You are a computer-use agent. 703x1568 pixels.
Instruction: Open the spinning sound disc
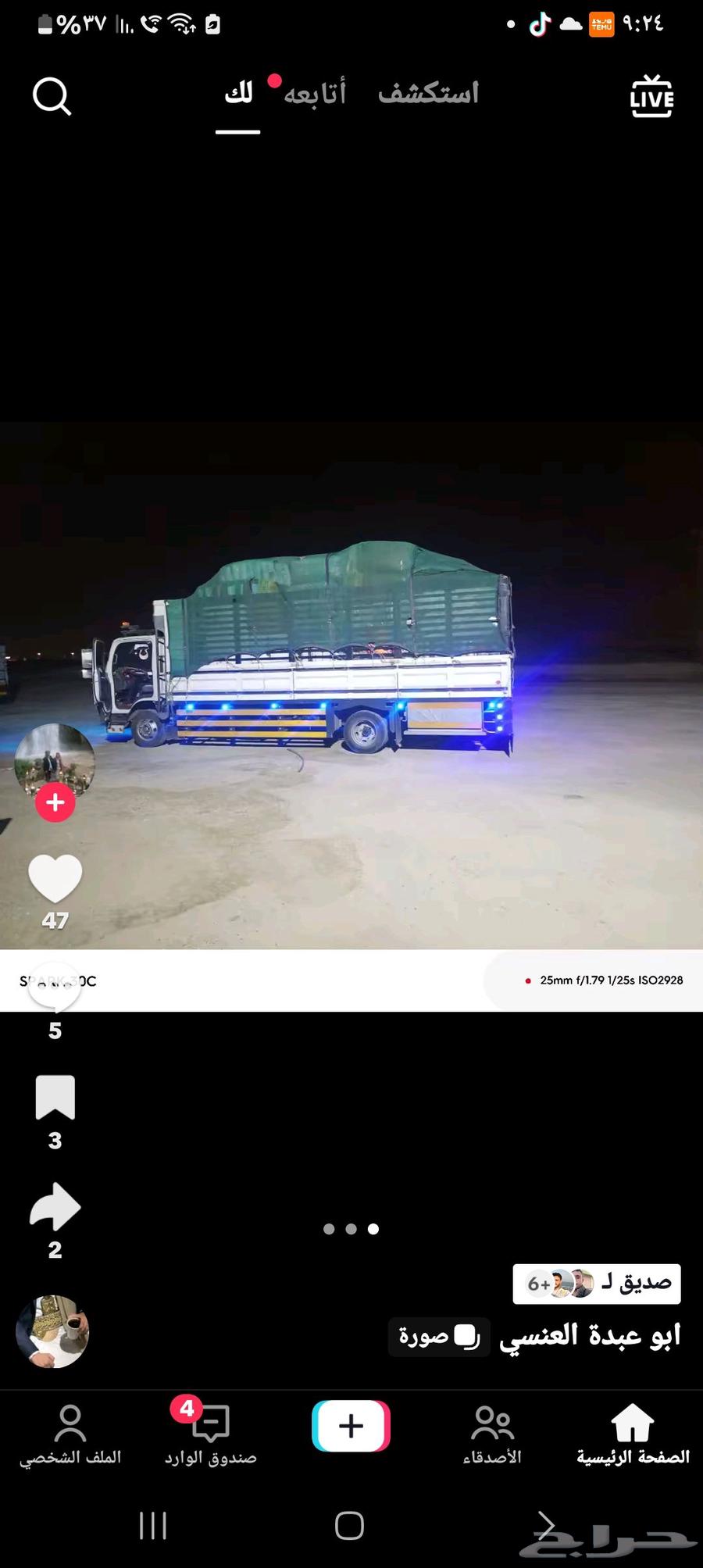(52, 1332)
